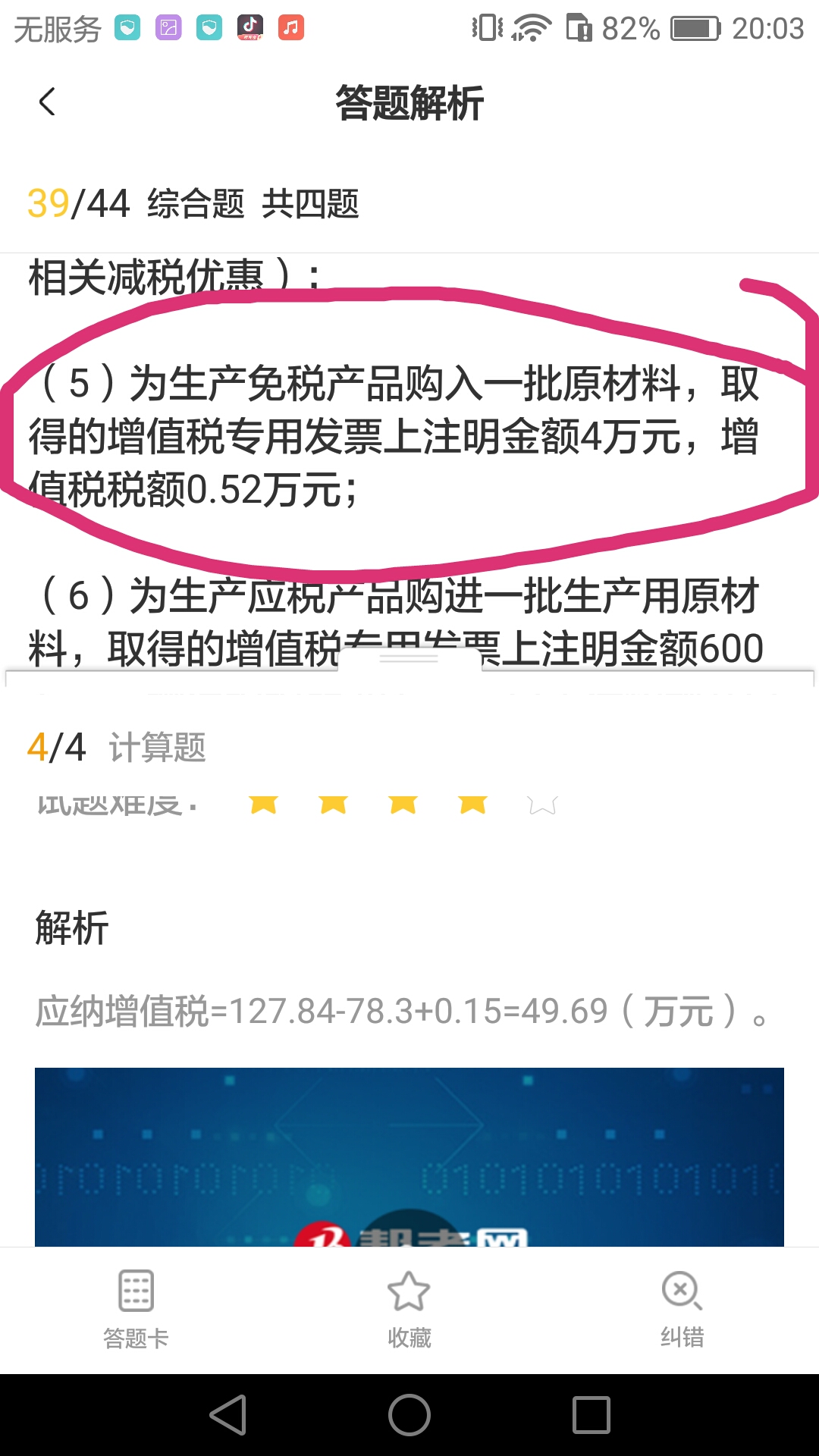Go back from 答题解析 page
The height and width of the screenshot is (1456, 819).
[47, 102]
